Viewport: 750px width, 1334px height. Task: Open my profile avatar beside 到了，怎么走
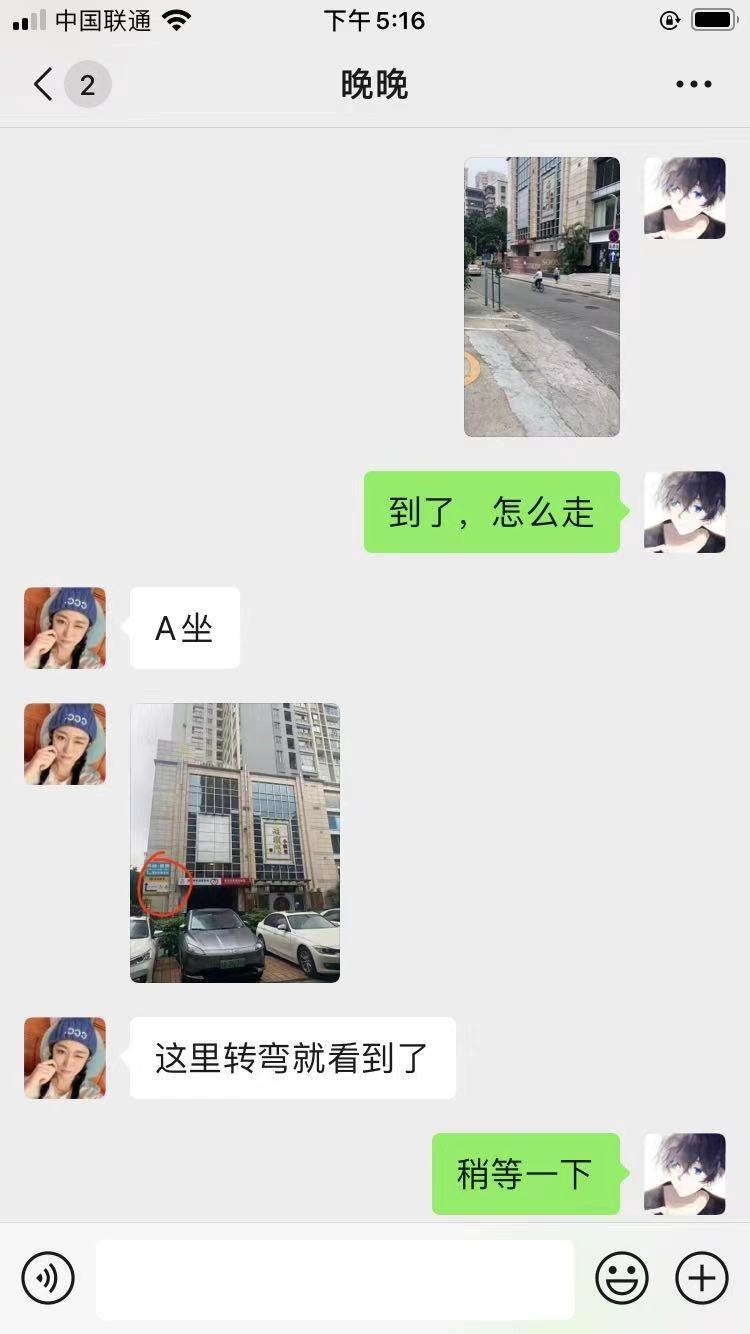[685, 512]
